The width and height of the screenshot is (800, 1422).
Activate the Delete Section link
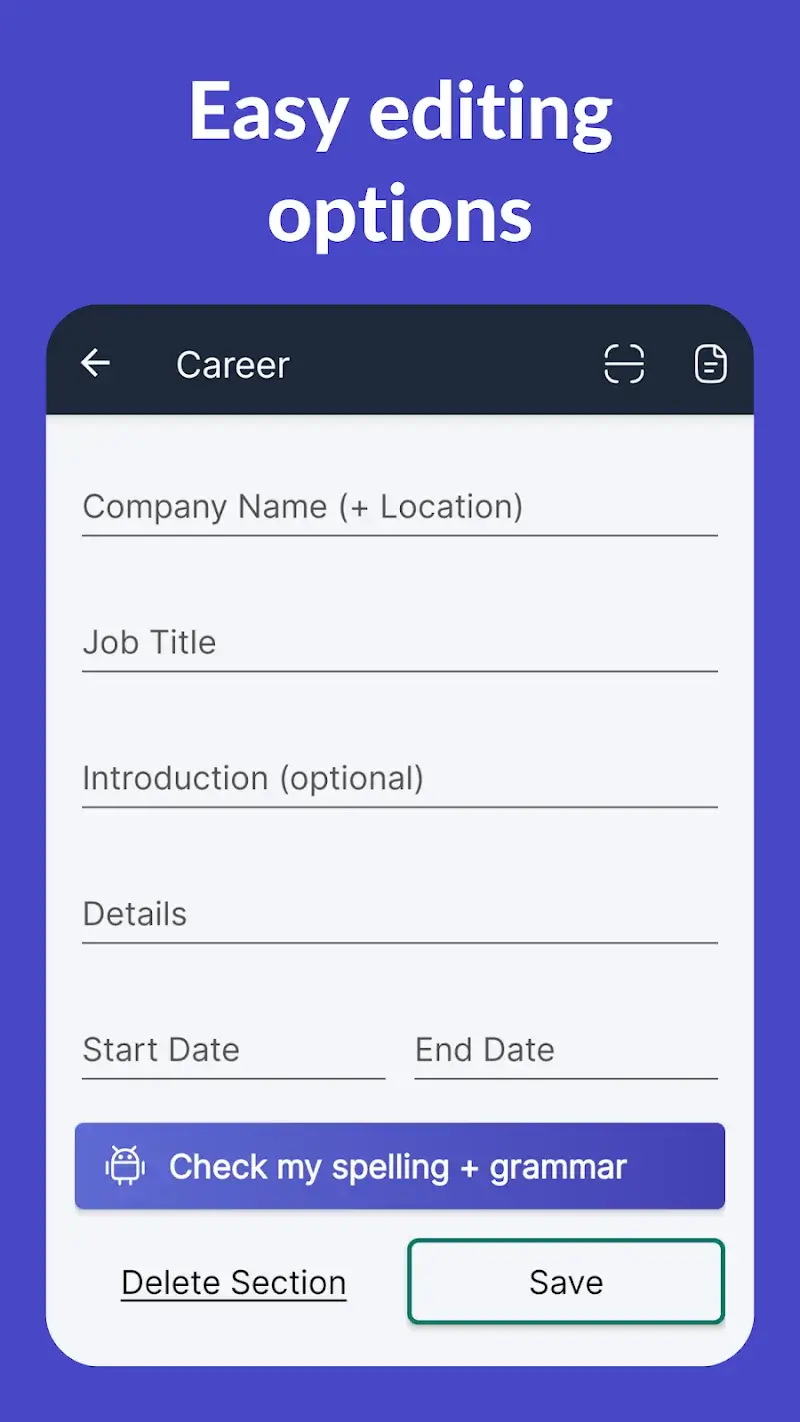[233, 1282]
